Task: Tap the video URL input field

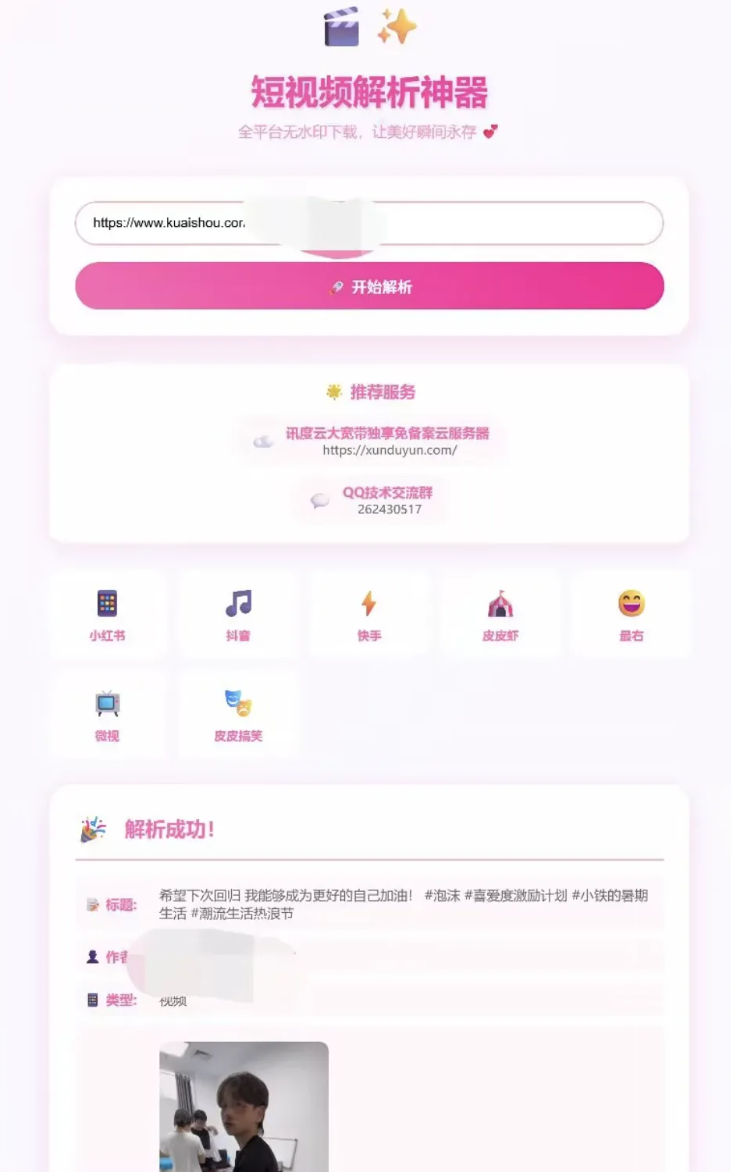Action: coord(368,223)
